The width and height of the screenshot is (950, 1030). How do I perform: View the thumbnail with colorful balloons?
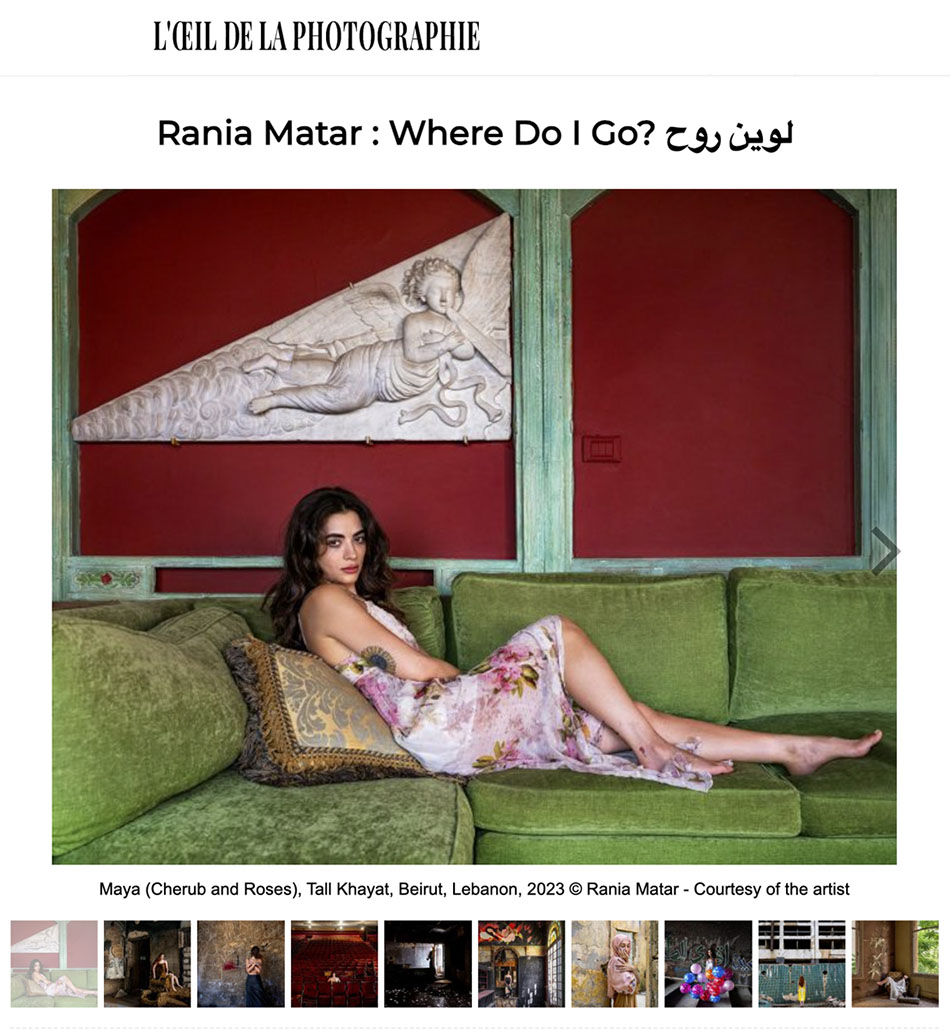pos(708,963)
